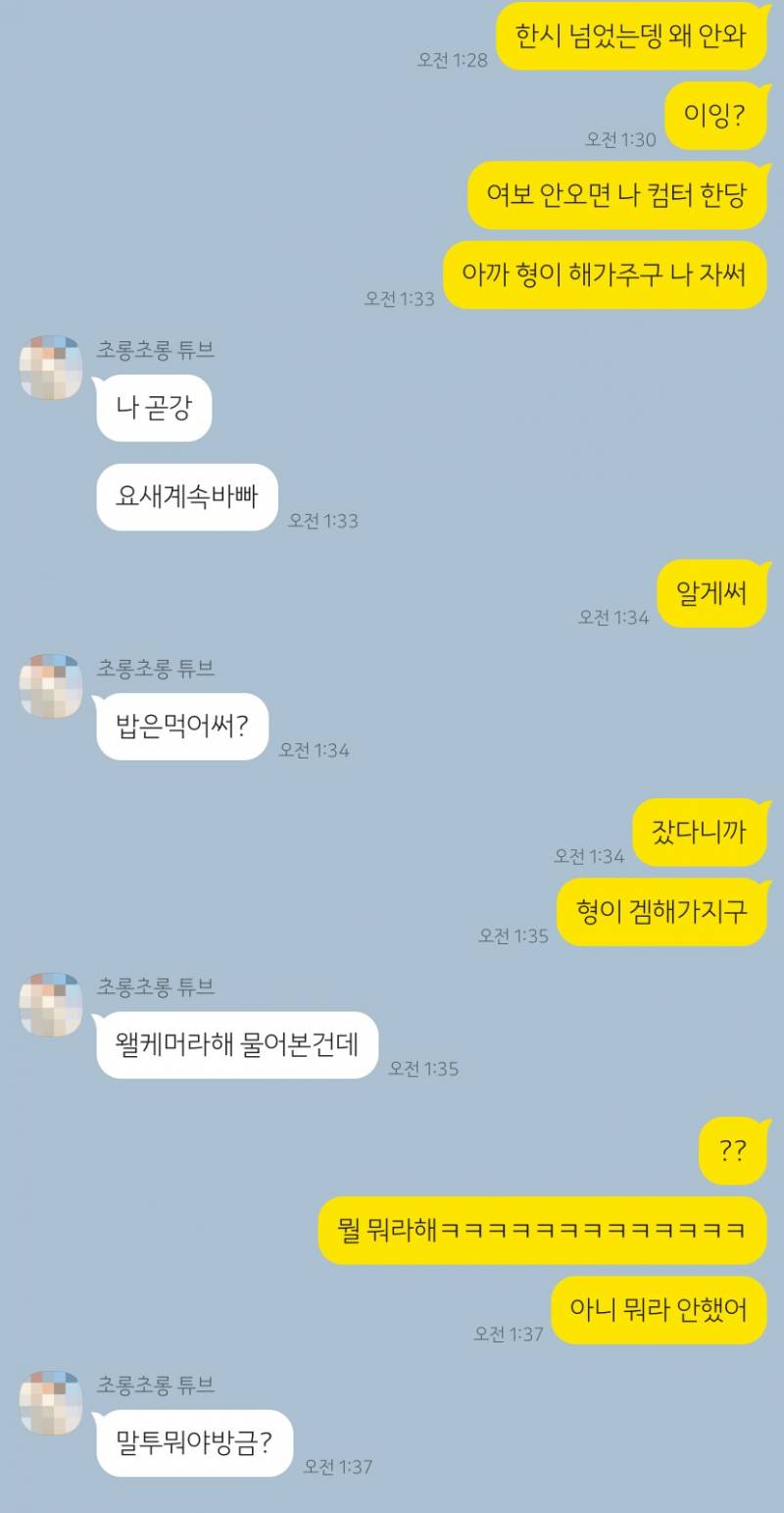This screenshot has width=784, height=1513.
Task: Tap the 형이 겜해가지구 bubble
Action: [661, 911]
